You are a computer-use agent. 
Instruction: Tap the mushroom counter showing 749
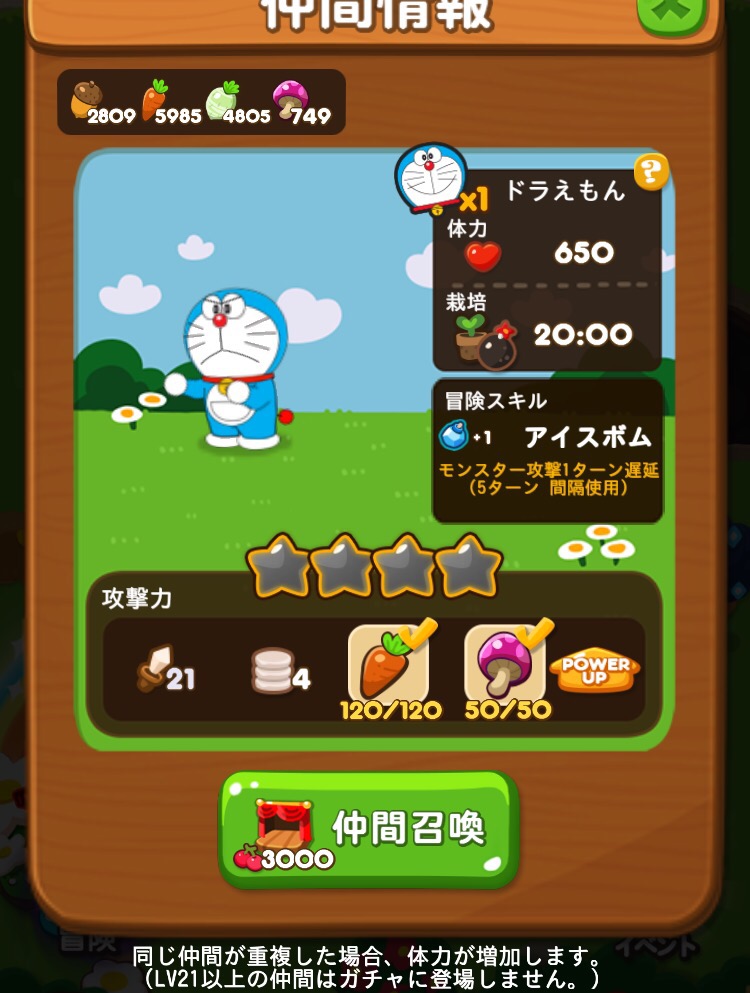(x=291, y=100)
